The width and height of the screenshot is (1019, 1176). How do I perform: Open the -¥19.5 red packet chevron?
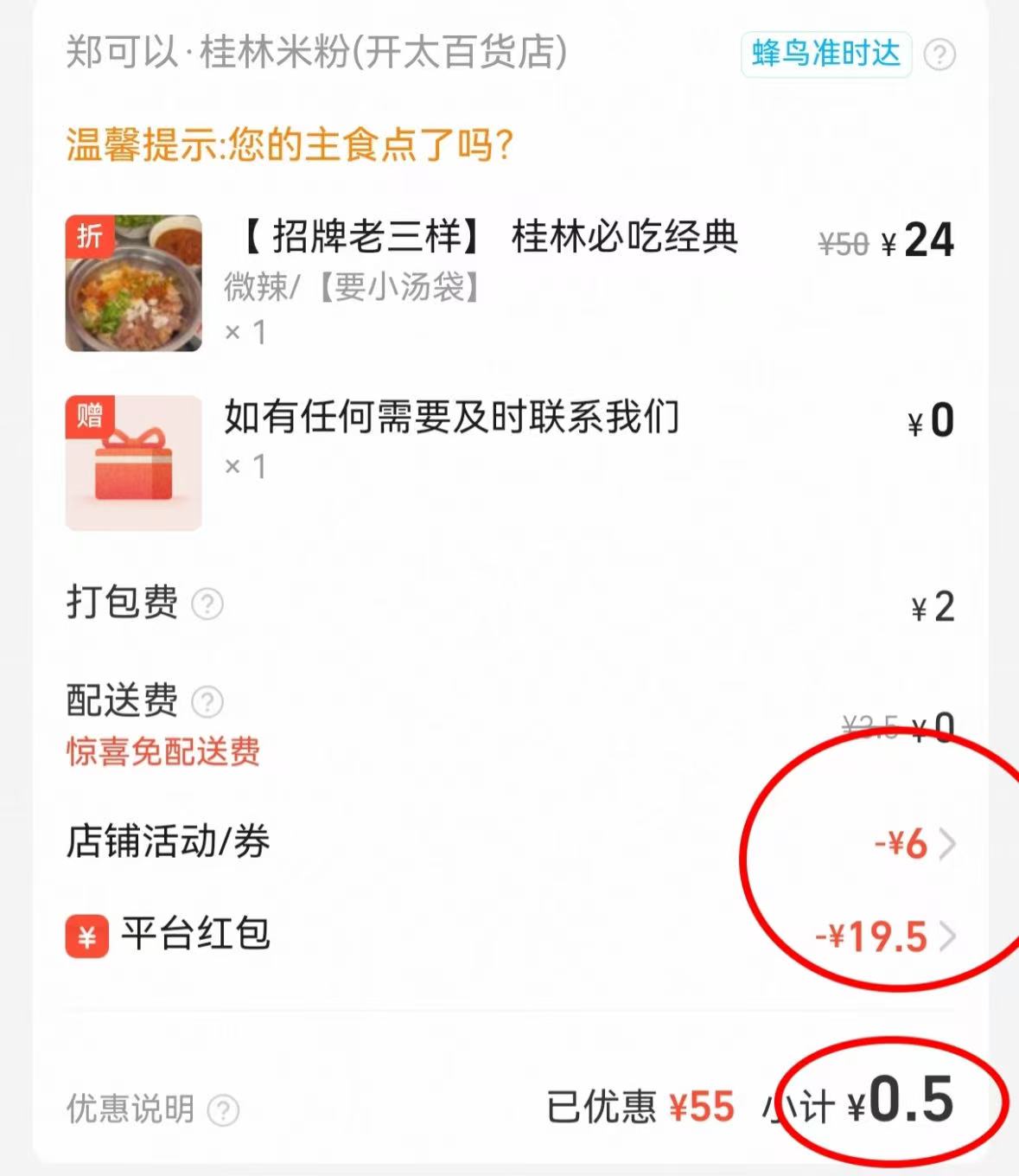[948, 938]
